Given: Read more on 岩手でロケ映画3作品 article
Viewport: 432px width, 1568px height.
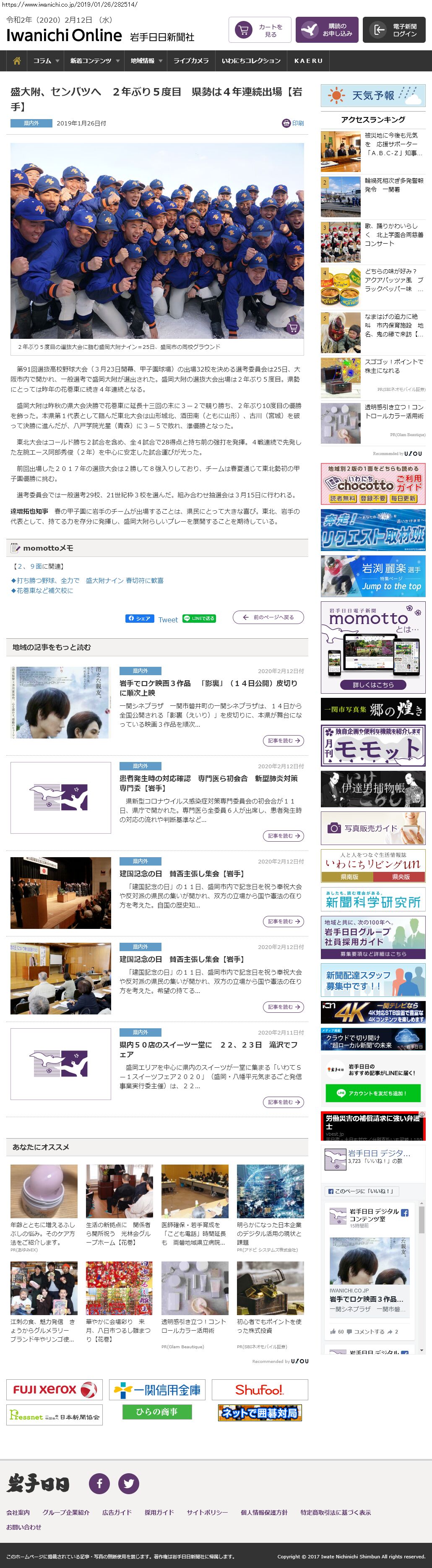Looking at the screenshot, I should pyautogui.click(x=283, y=741).
